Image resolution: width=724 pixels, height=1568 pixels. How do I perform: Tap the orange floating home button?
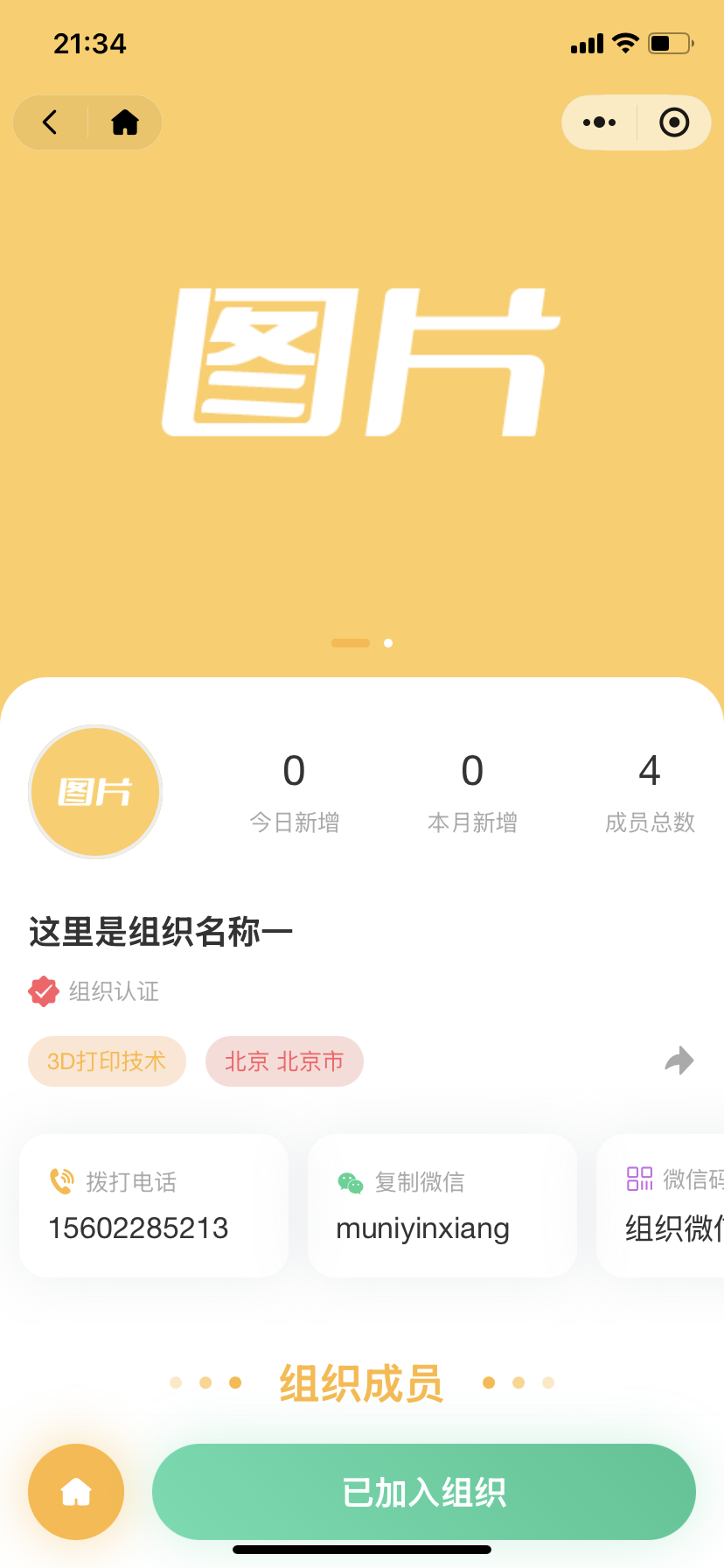point(76,1492)
